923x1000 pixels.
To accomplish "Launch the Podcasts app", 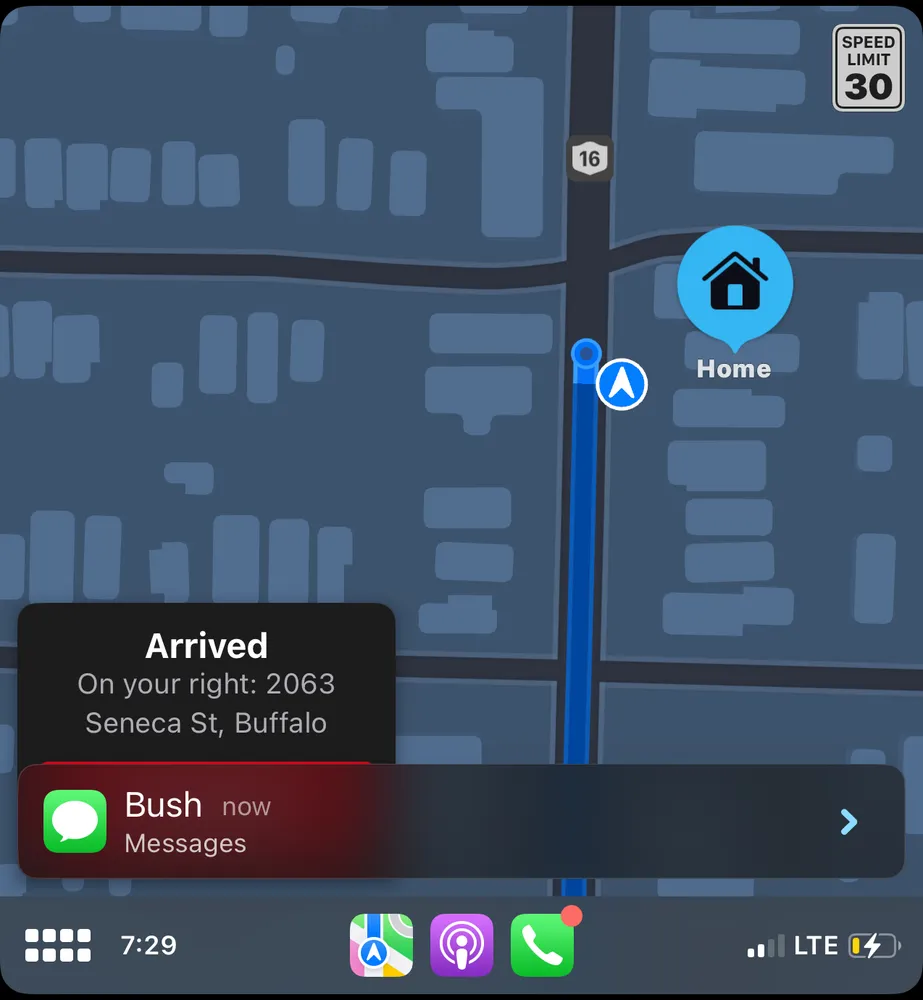I will (461, 945).
